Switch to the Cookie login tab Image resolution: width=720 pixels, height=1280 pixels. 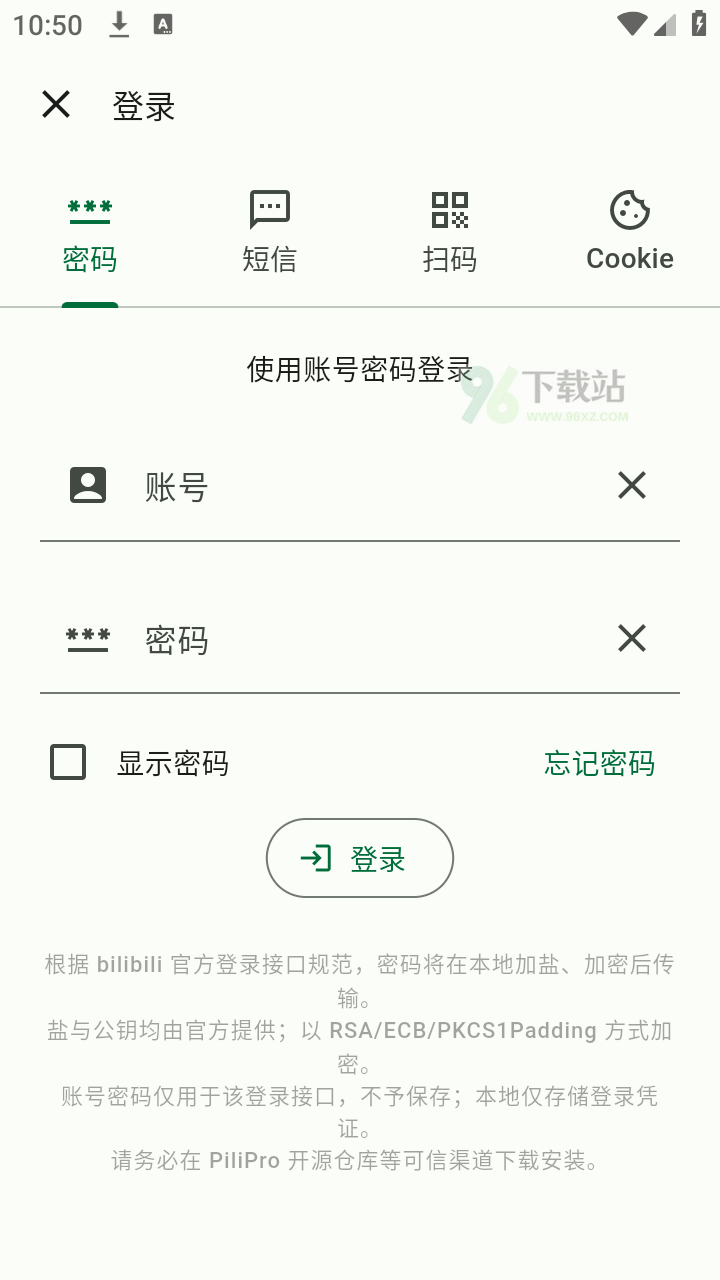coord(629,233)
